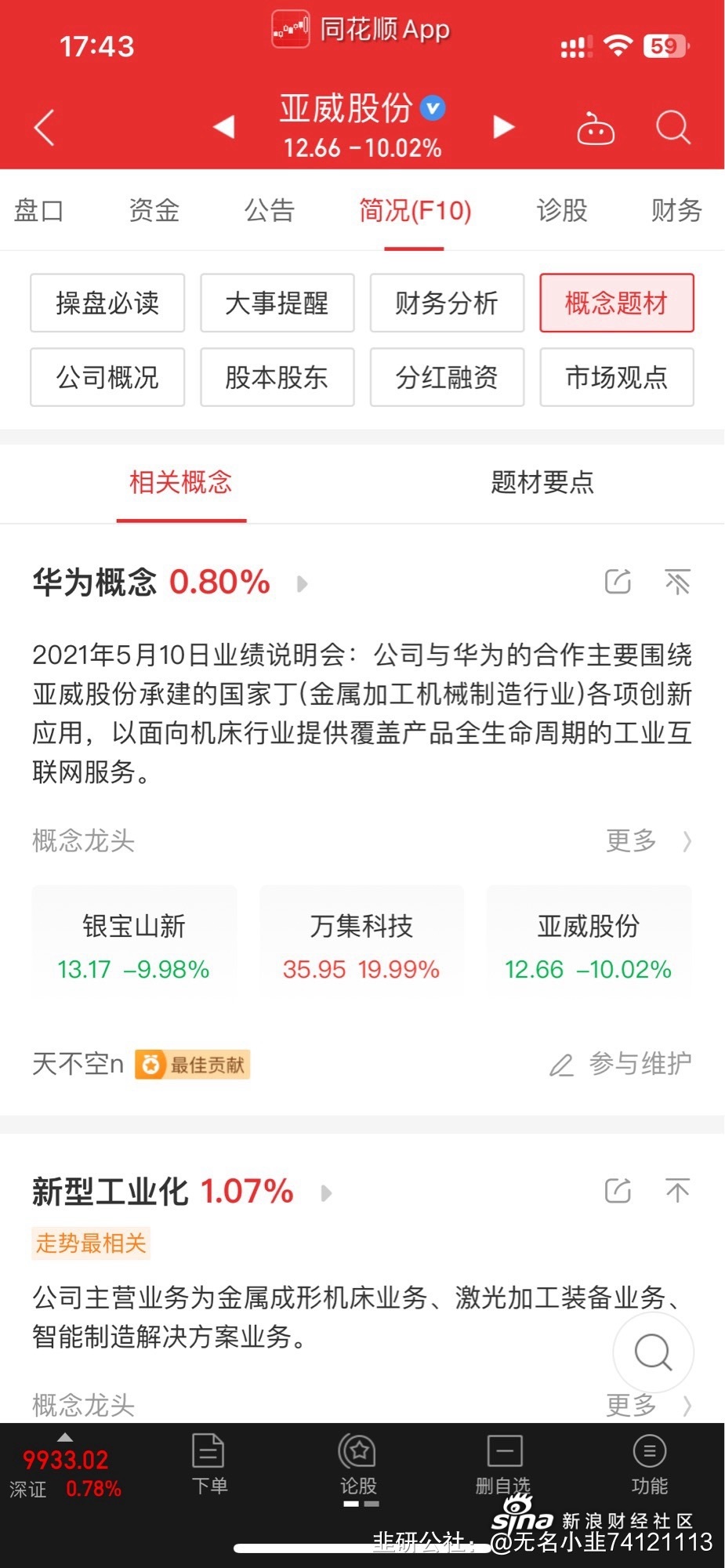This screenshot has height=1568, width=725.
Task: Switch to the 资金 tab
Action: point(154,210)
